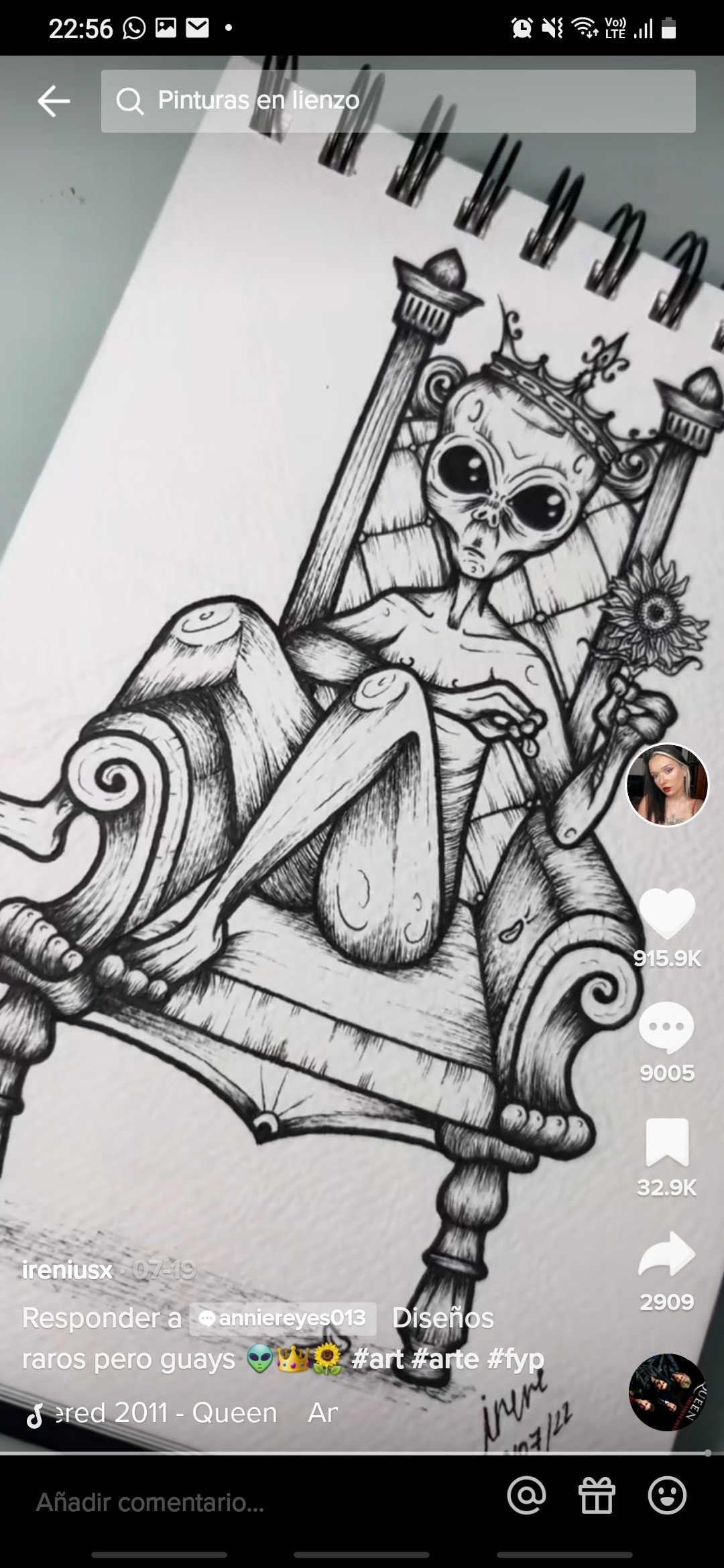Open ireniusx username profile
This screenshot has width=724, height=1568.
point(67,1270)
